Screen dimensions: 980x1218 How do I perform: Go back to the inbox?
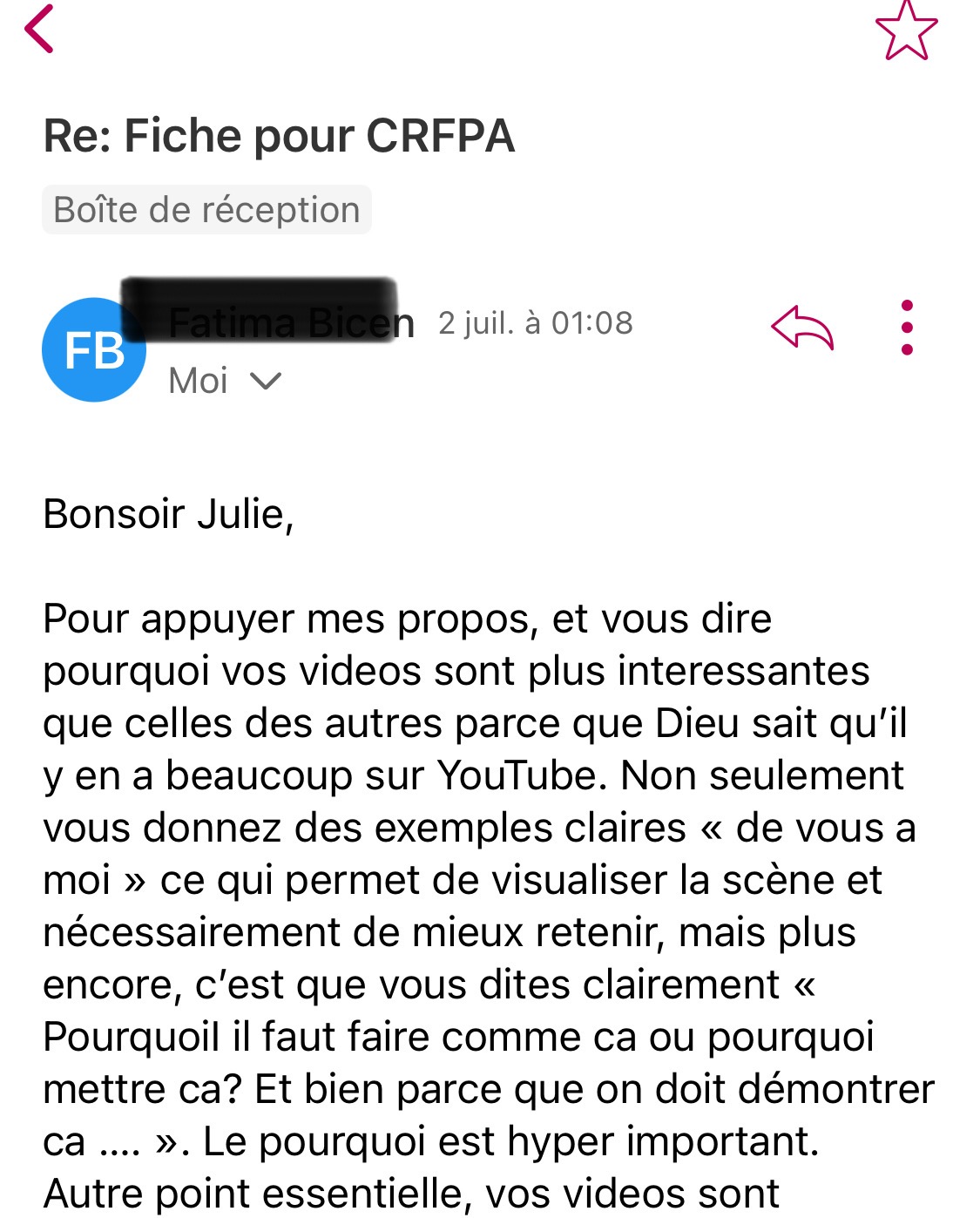click(39, 29)
